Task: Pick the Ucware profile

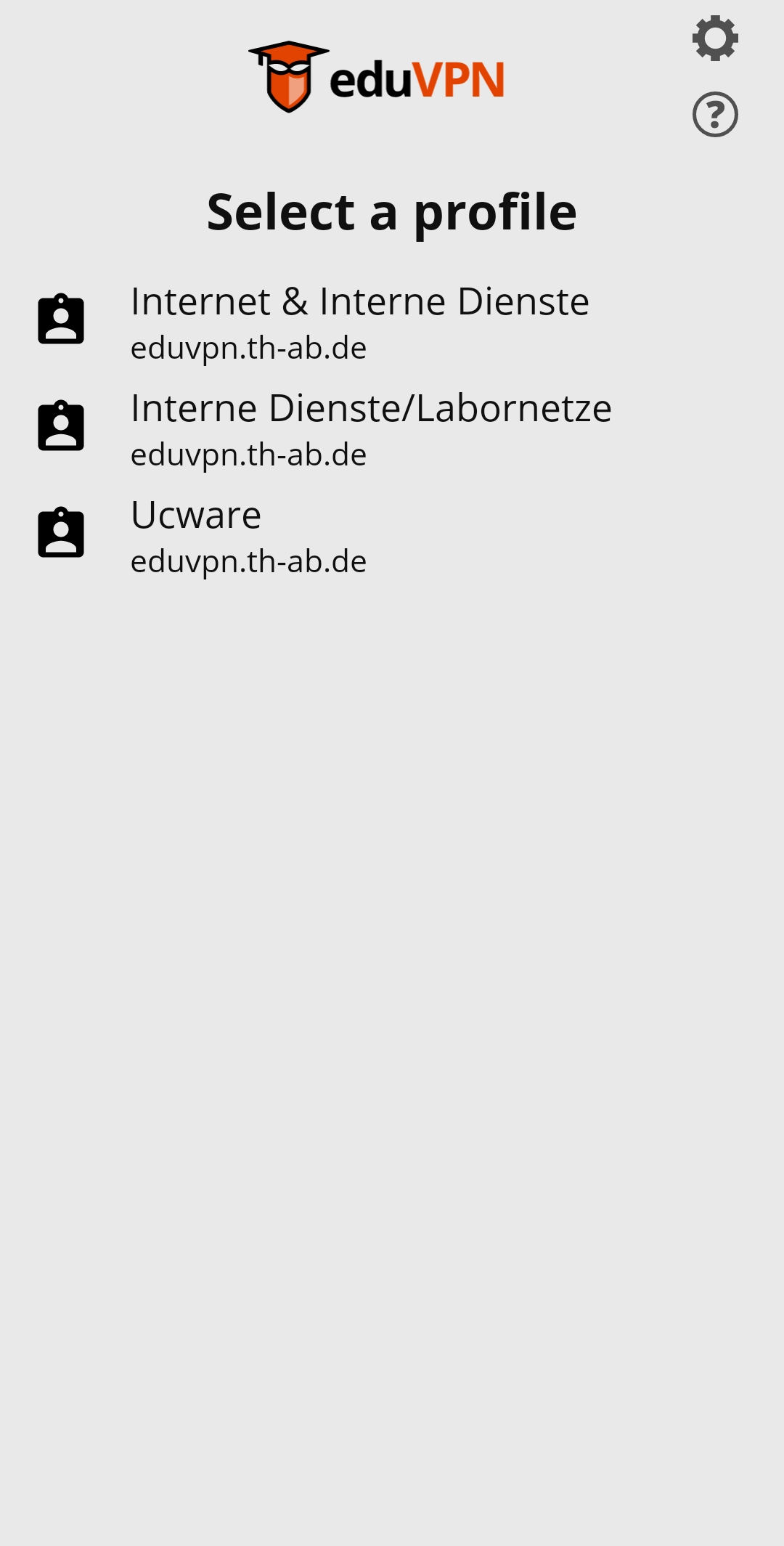Action: pyautogui.click(x=392, y=535)
